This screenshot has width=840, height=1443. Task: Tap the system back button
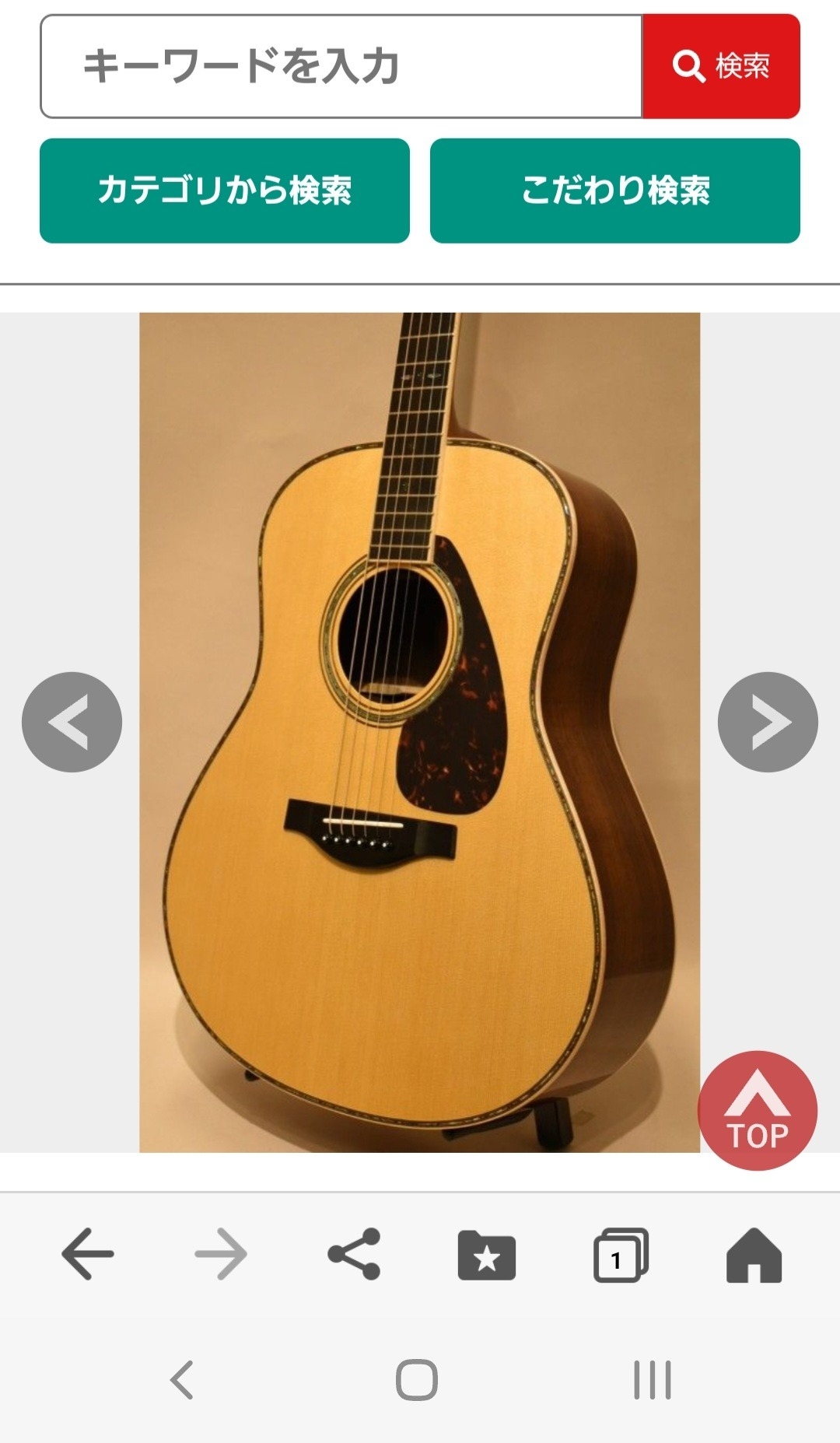tap(182, 1380)
